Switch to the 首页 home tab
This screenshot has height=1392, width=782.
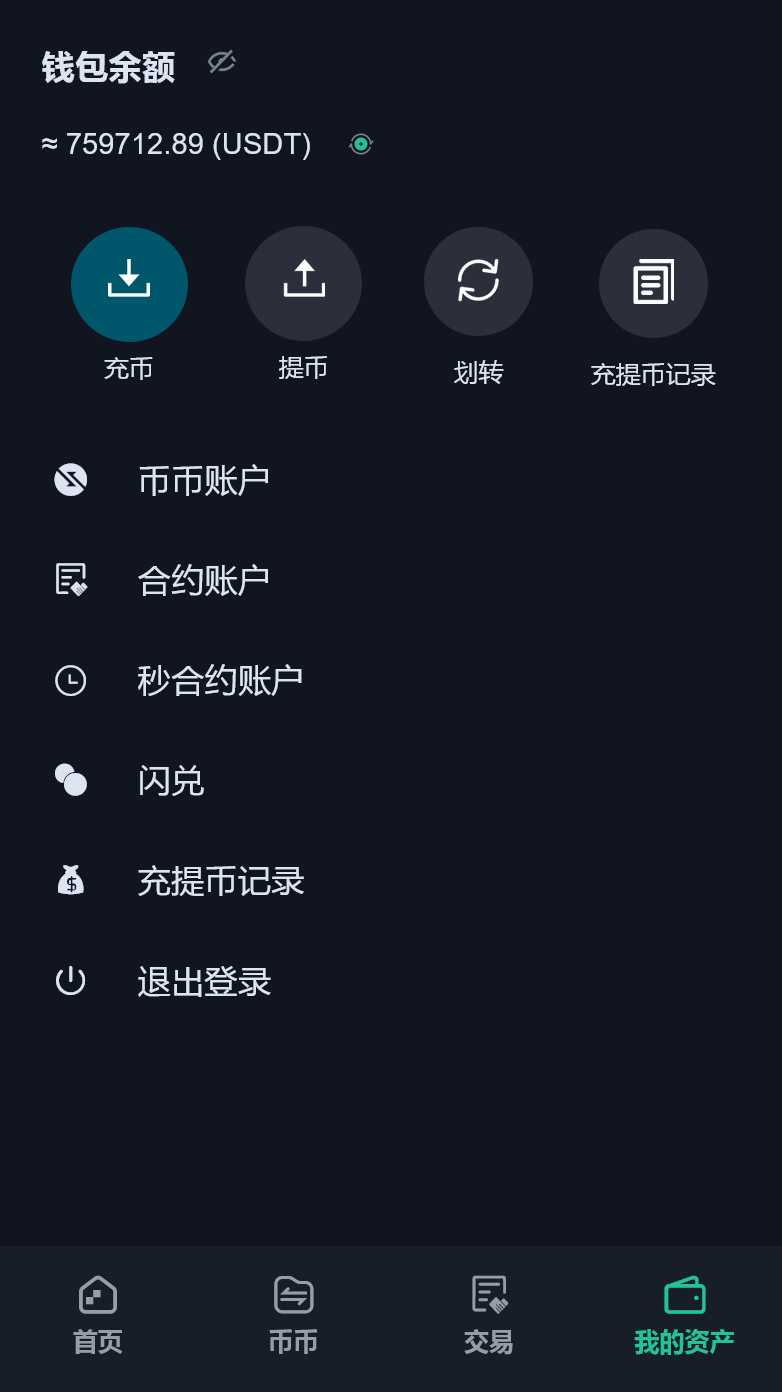96,1315
